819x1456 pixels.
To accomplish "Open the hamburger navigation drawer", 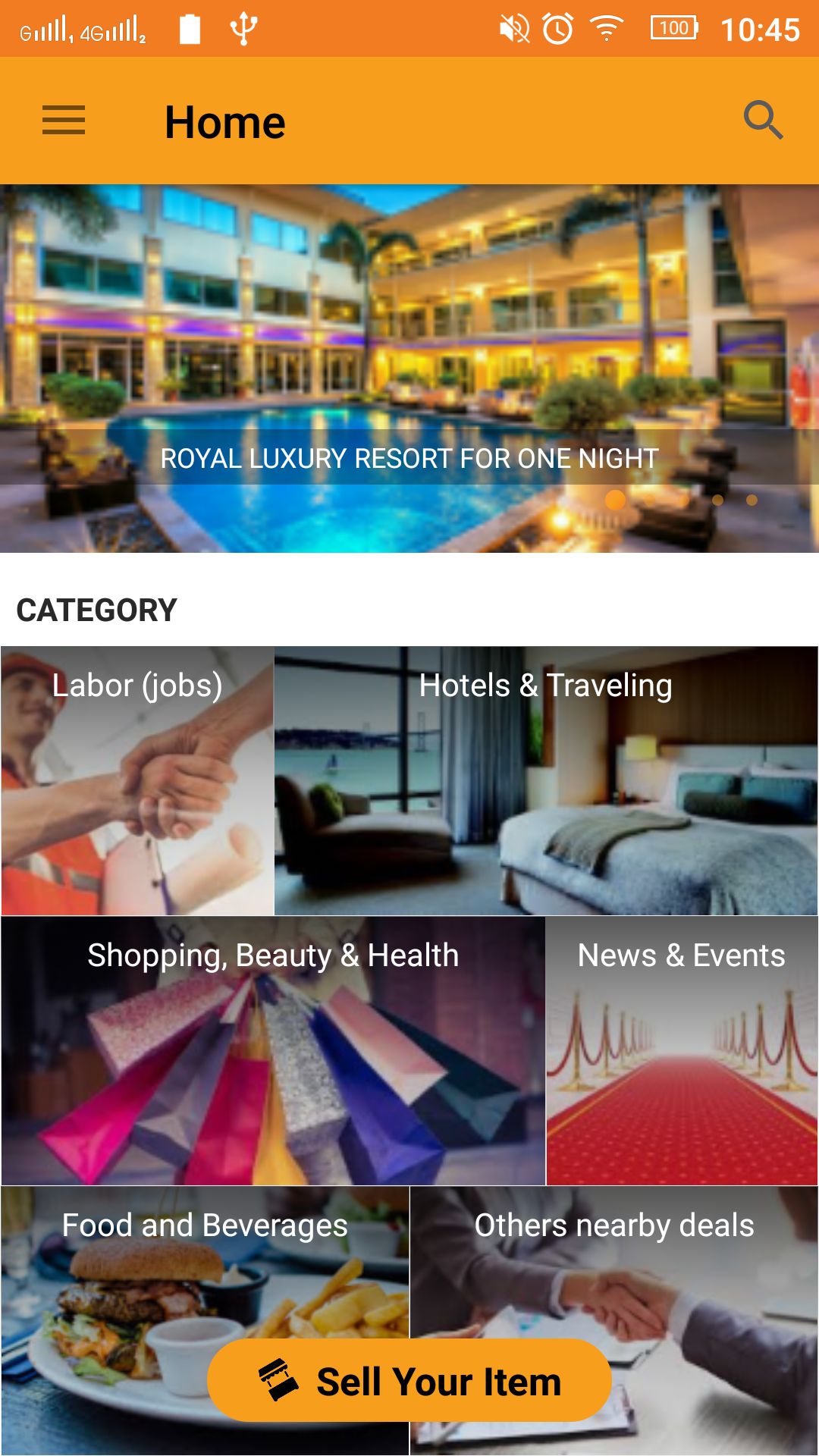I will point(64,121).
